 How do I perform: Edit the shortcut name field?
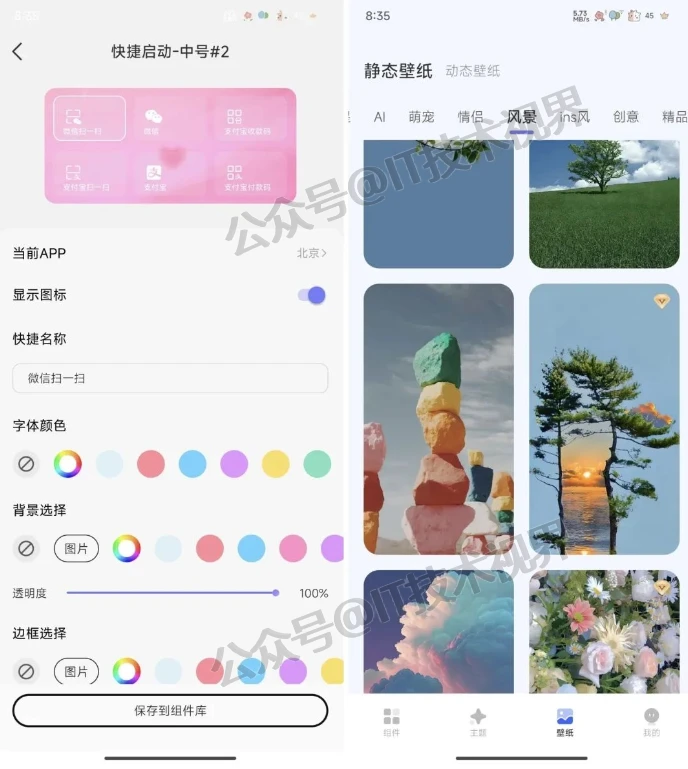click(x=170, y=378)
